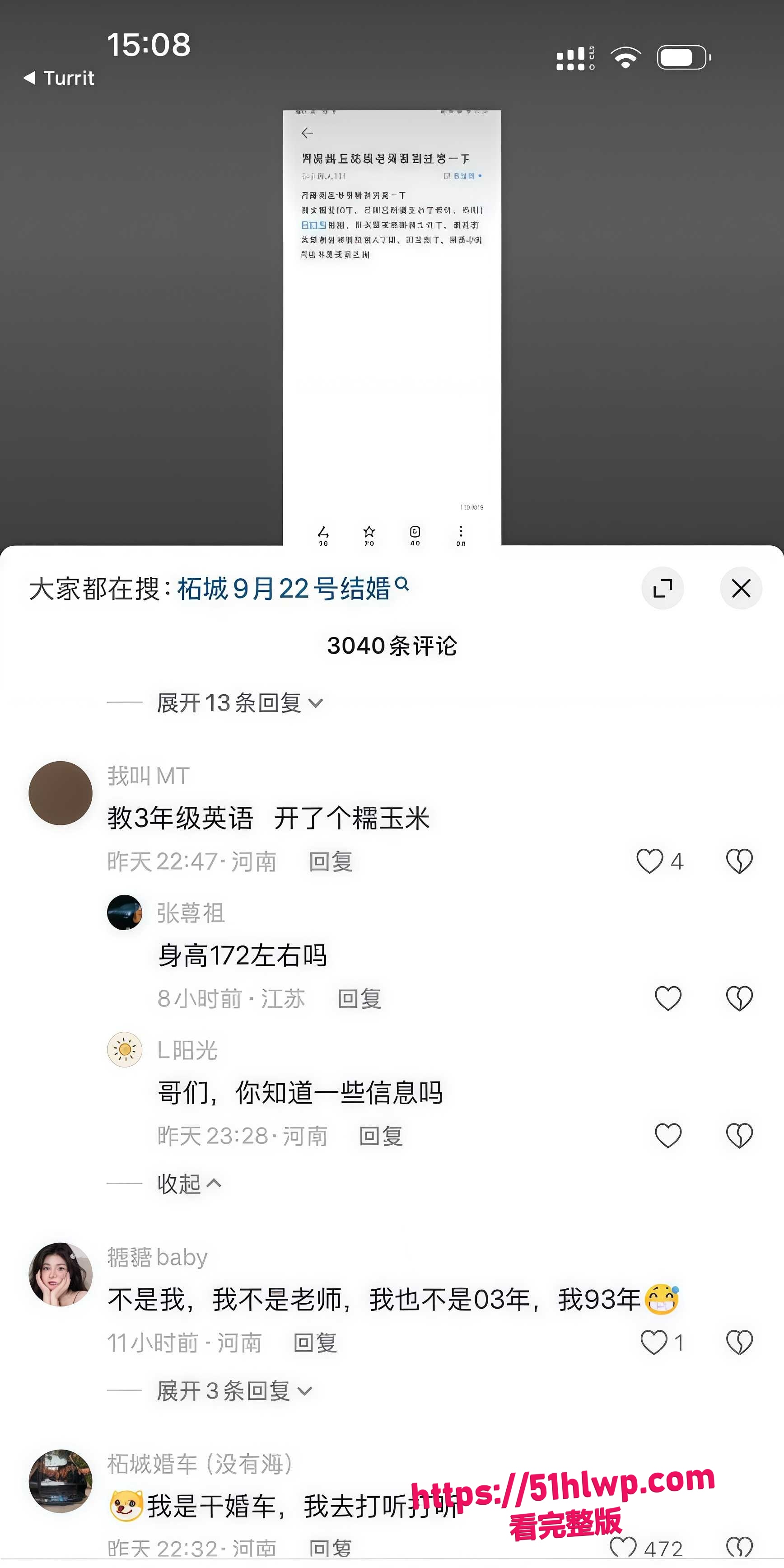Image resolution: width=784 pixels, height=1568 pixels.
Task: Reply to 糖糖baby's comment
Action: (315, 1342)
